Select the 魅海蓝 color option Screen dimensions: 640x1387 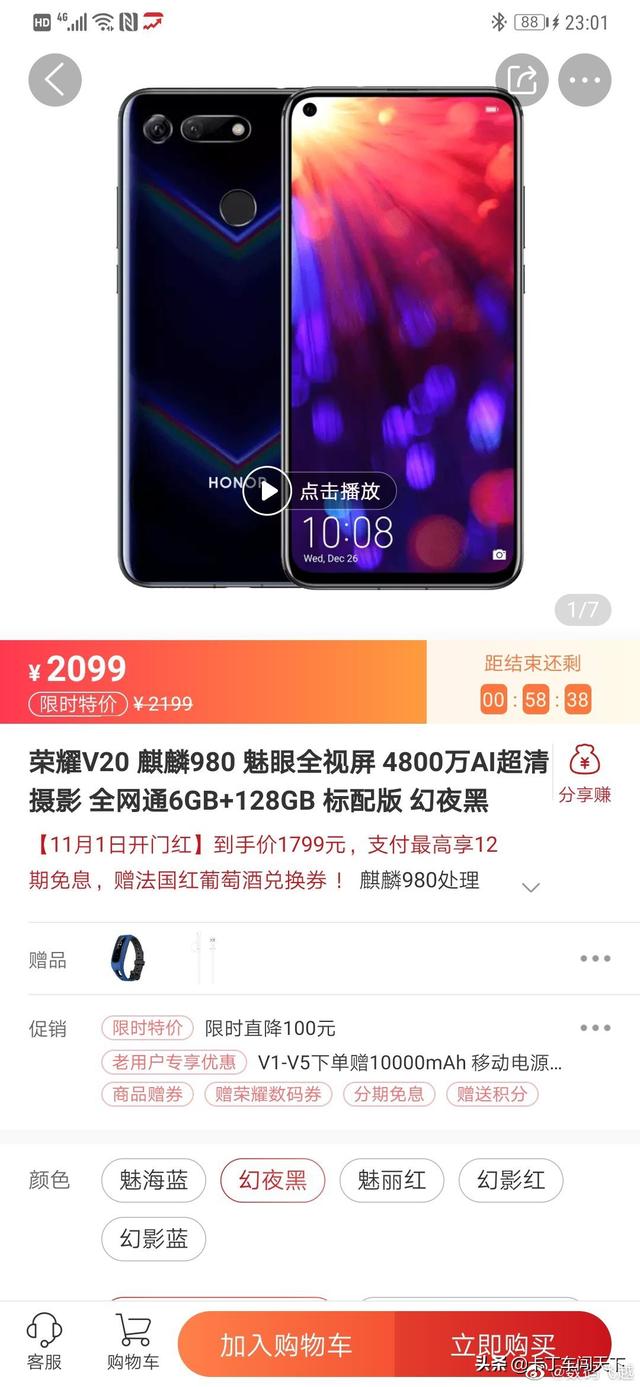[153, 1180]
